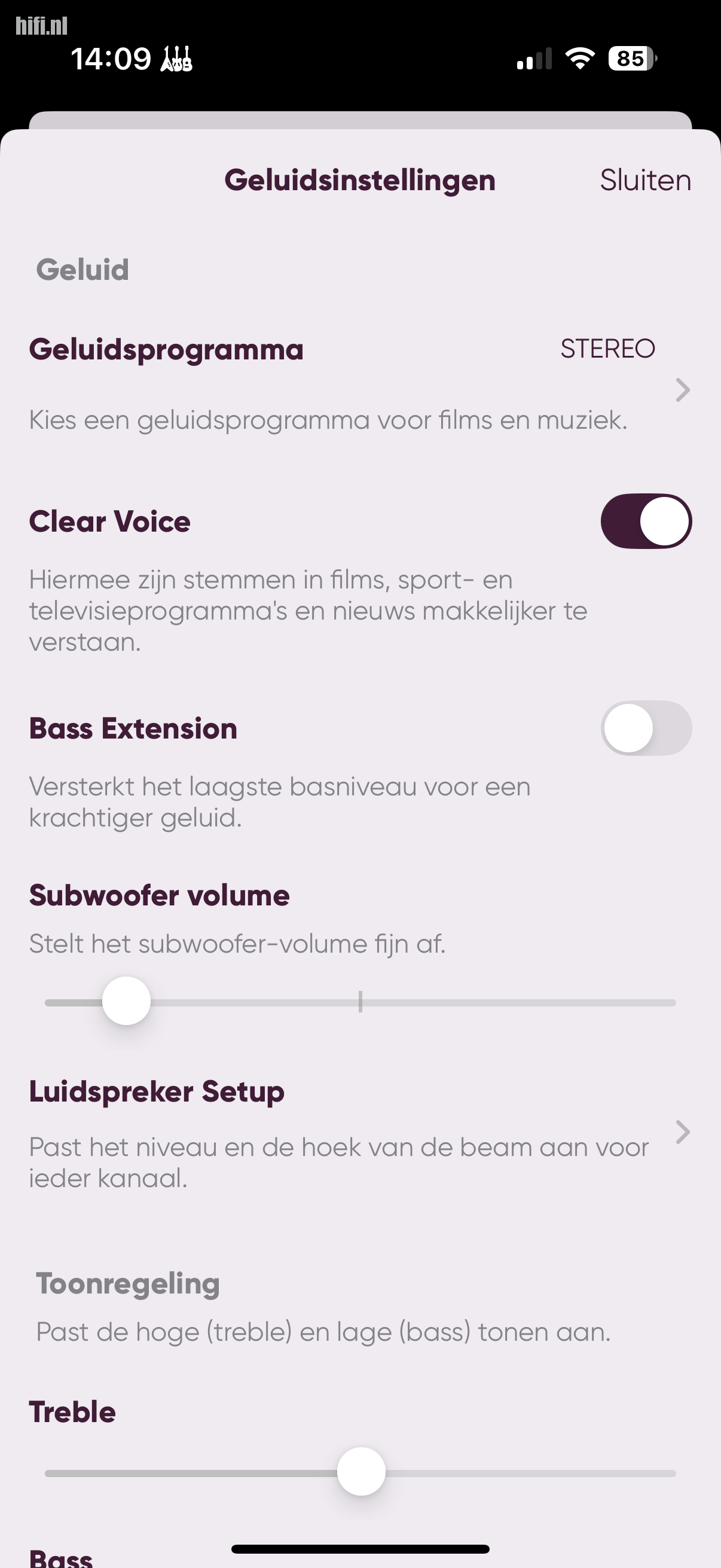Enable the Bass Extension switch
Screen dimensions: 721x1568
tap(646, 728)
